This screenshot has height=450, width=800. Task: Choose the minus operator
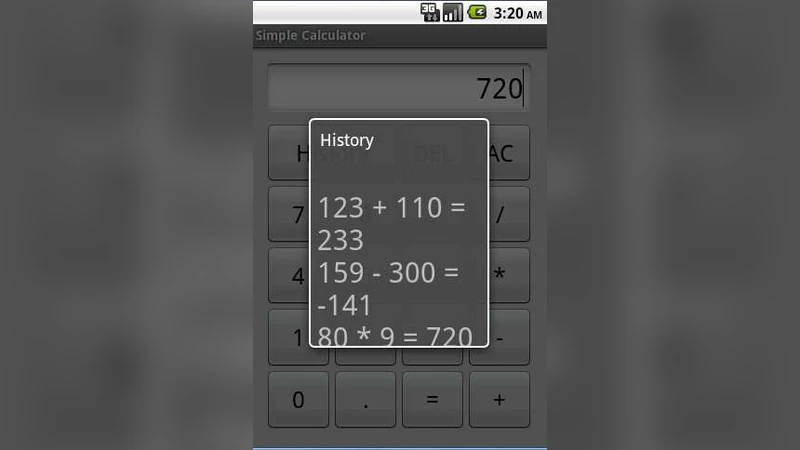509,338
